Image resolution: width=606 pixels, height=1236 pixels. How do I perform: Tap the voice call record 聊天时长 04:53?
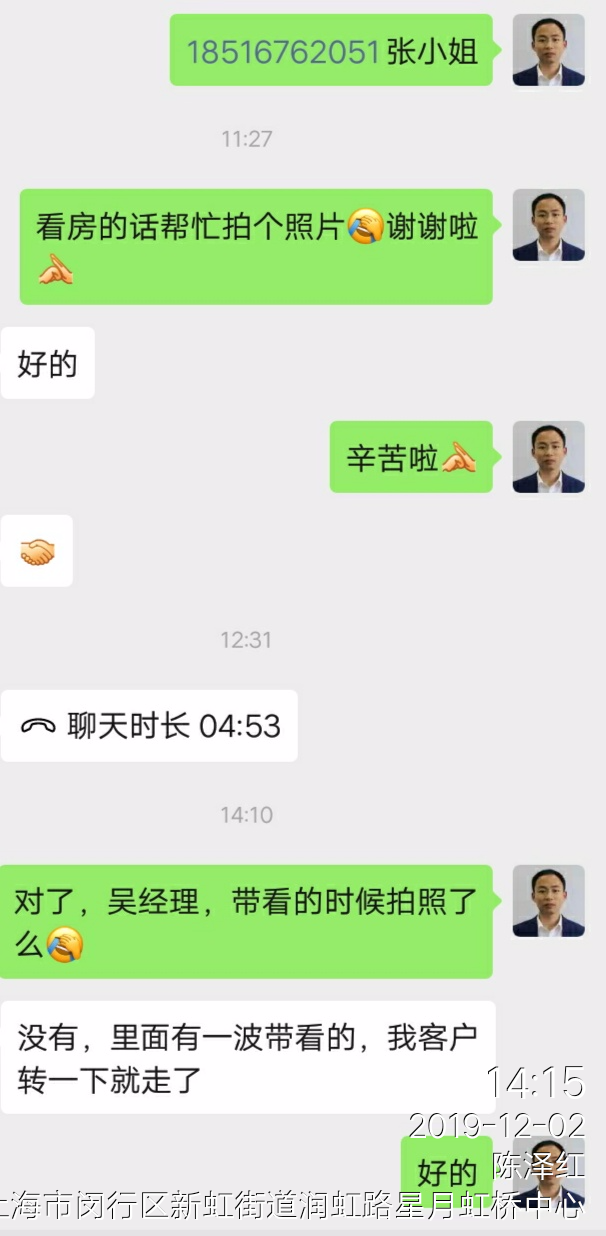click(x=150, y=726)
